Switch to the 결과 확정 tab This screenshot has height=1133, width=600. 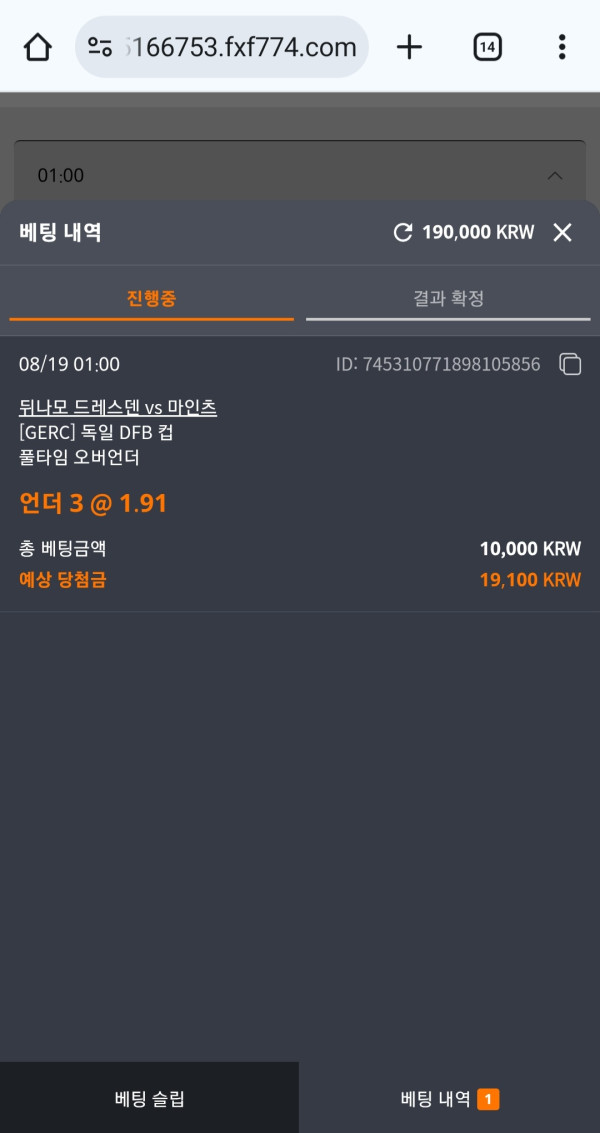(448, 298)
